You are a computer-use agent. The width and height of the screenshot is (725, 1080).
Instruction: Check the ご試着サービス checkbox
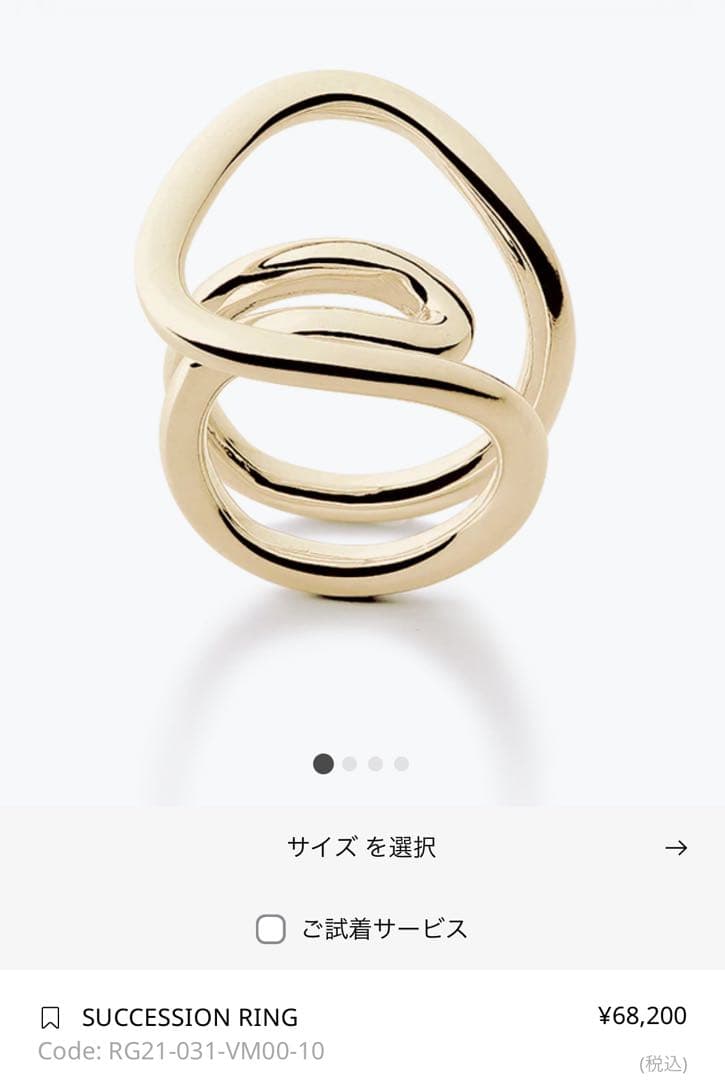tap(271, 929)
